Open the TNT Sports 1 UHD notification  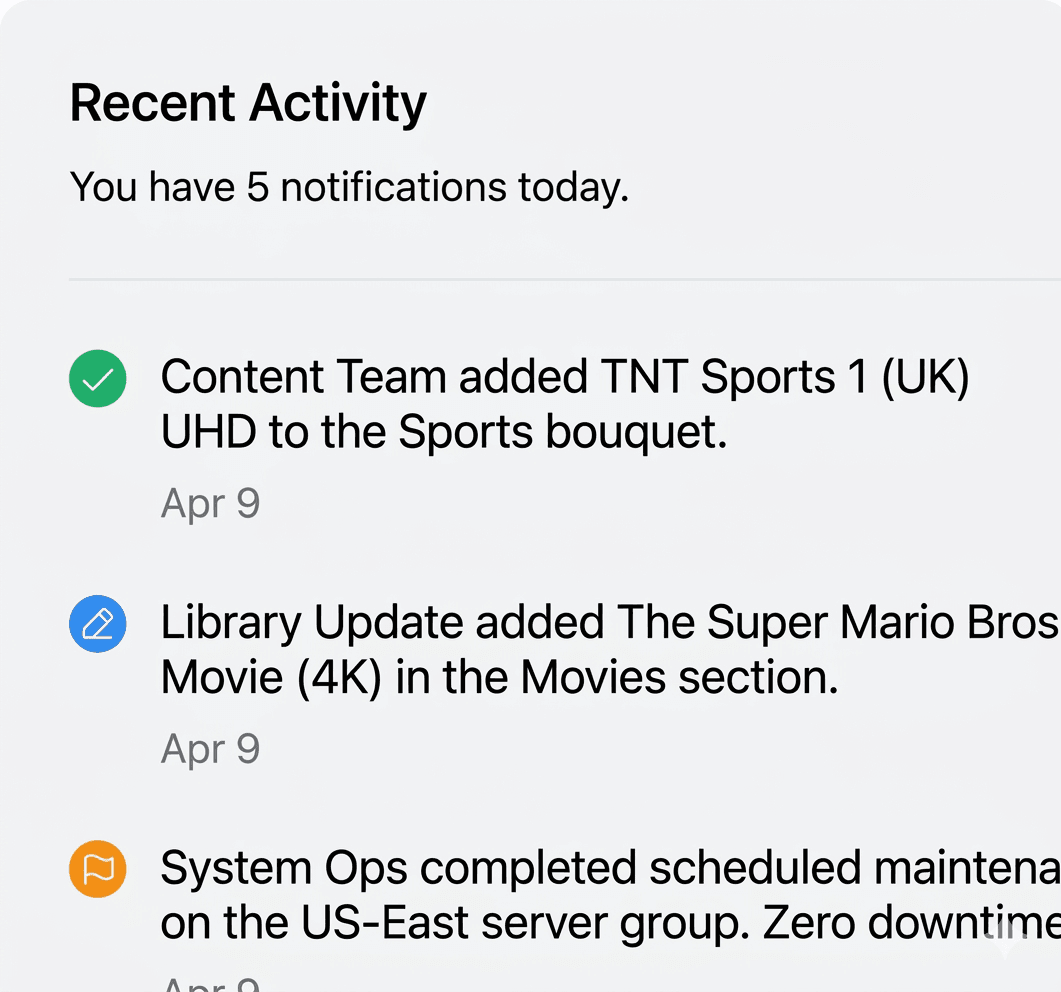(565, 405)
